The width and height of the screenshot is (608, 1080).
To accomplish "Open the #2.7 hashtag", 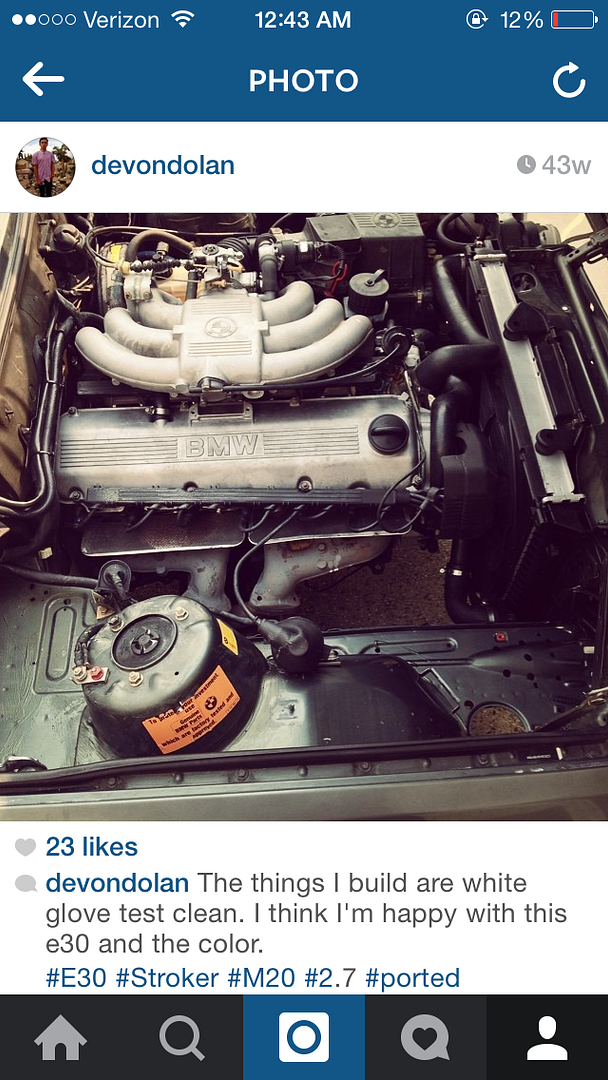I will 328,977.
